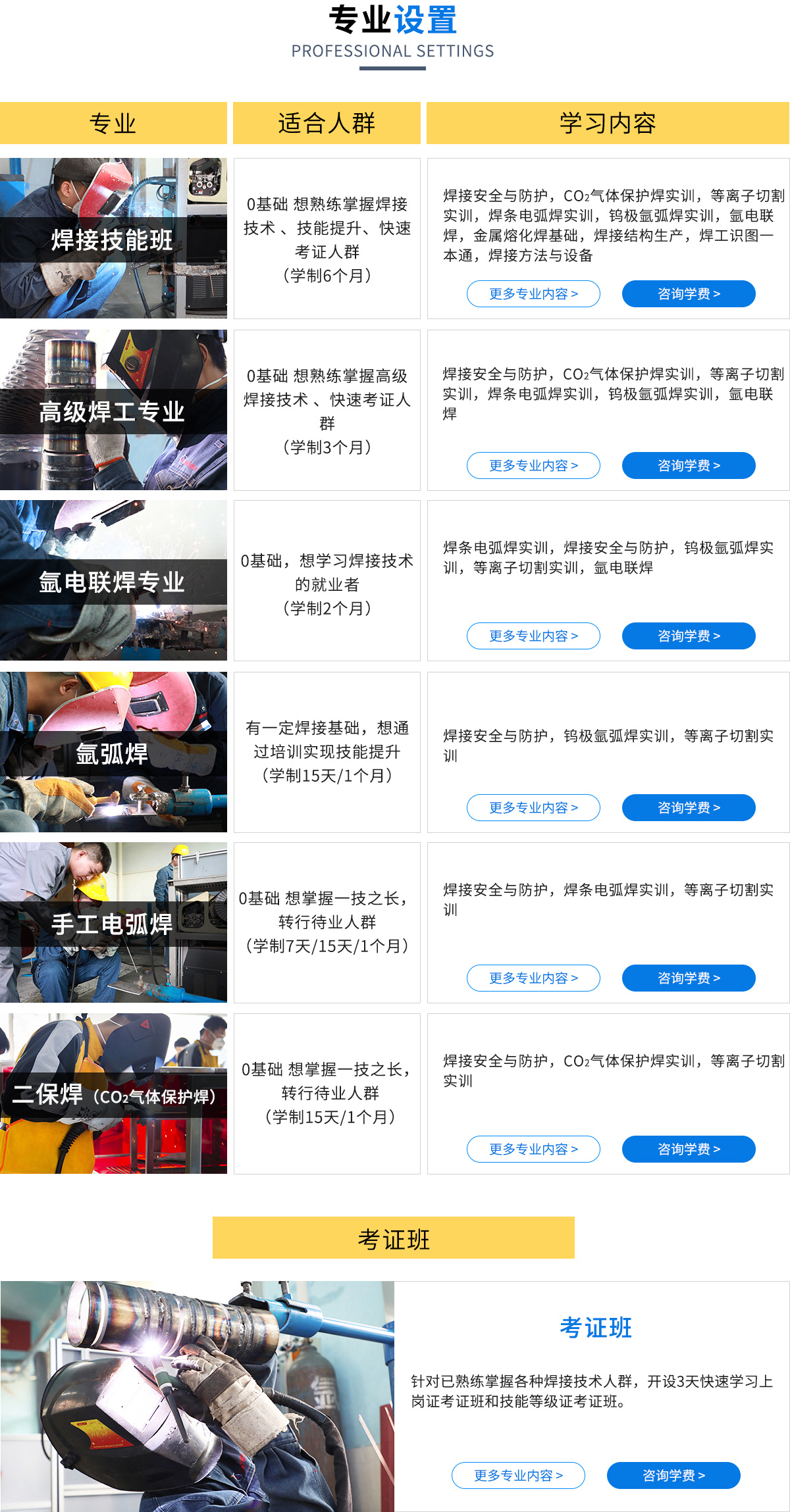Open more details for 考证班
The image size is (790, 1512).
[x=518, y=1475]
